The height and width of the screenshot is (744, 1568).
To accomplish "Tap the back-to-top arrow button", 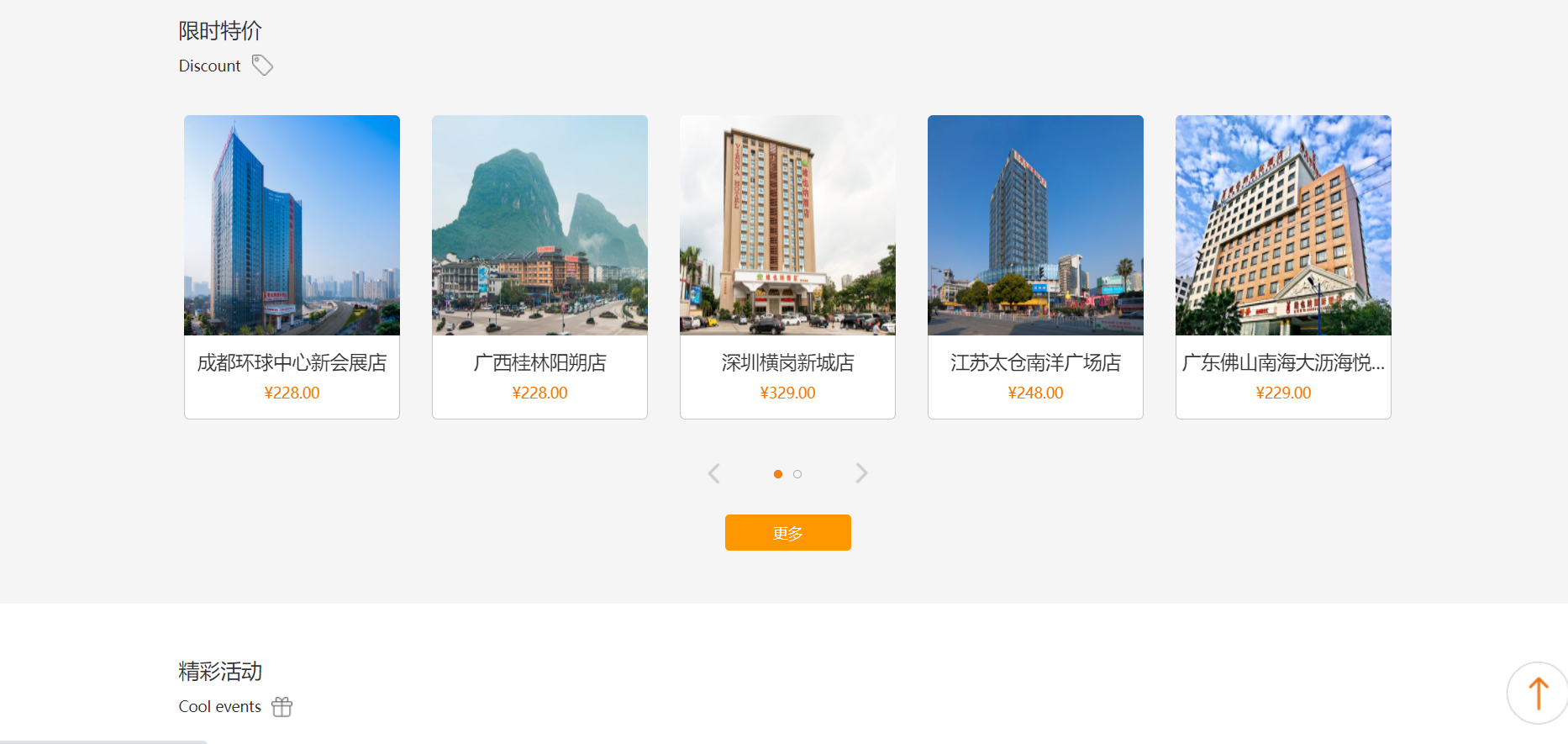I will coord(1537,694).
